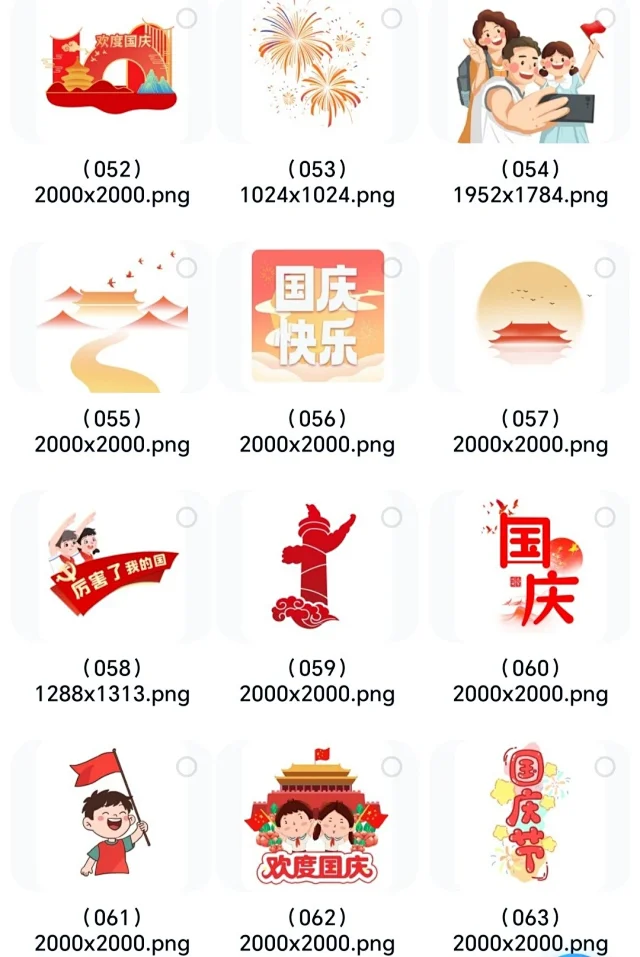The image size is (640, 957).
Task: Select file (052) with its circle checkbox
Action: (186, 19)
